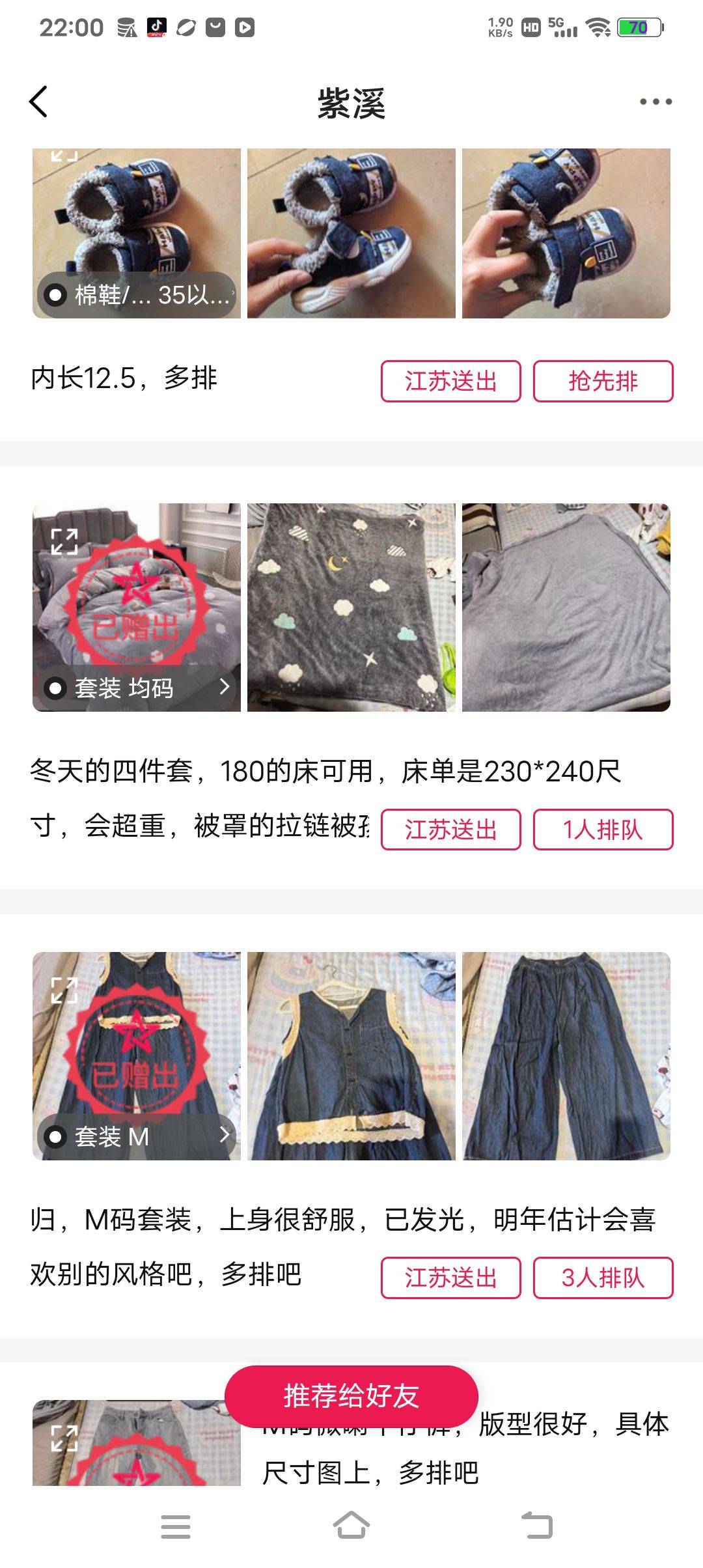Viewport: 703px width, 1568px height.
Task: Go back from 紫溪's page
Action: tap(39, 102)
